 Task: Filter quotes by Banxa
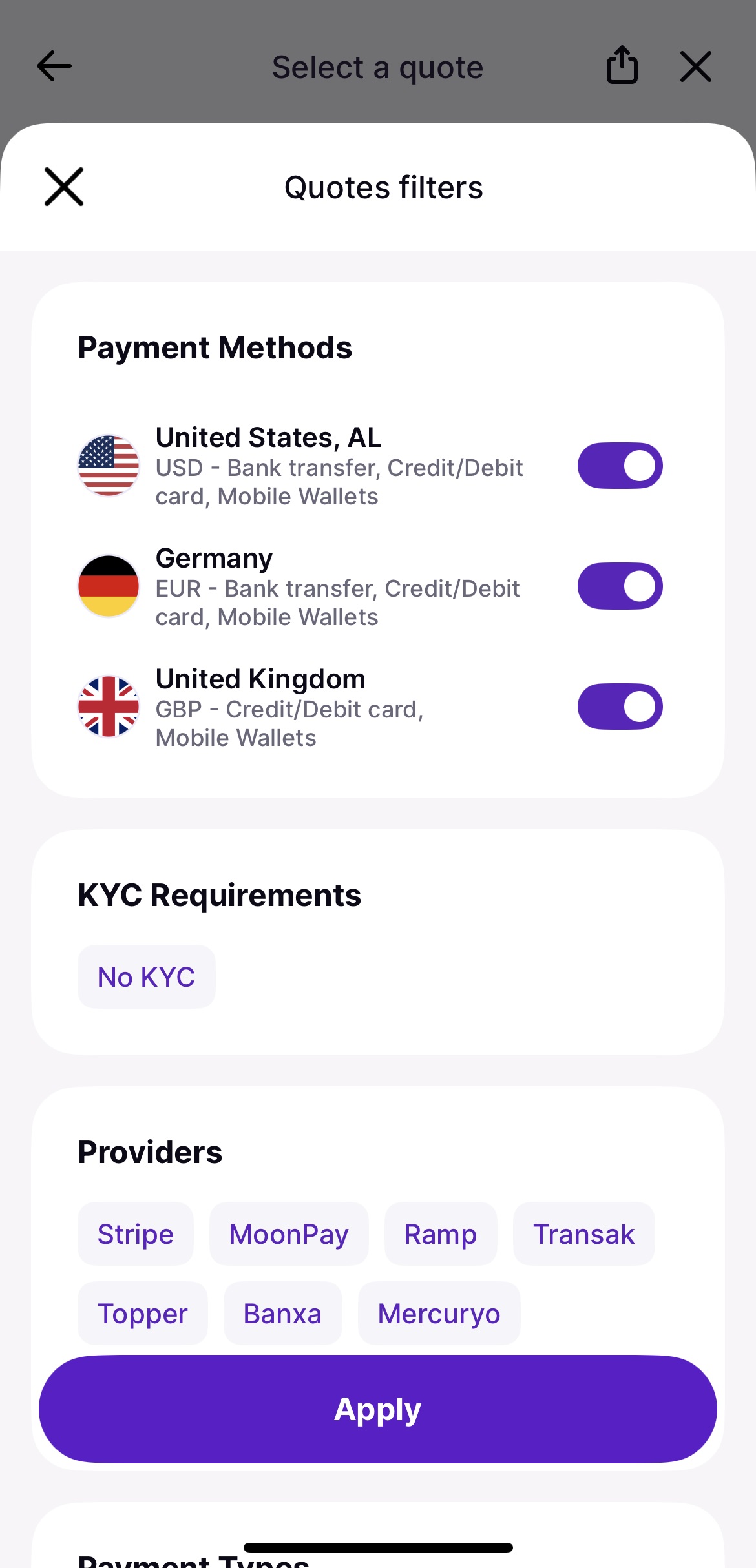(x=282, y=1314)
